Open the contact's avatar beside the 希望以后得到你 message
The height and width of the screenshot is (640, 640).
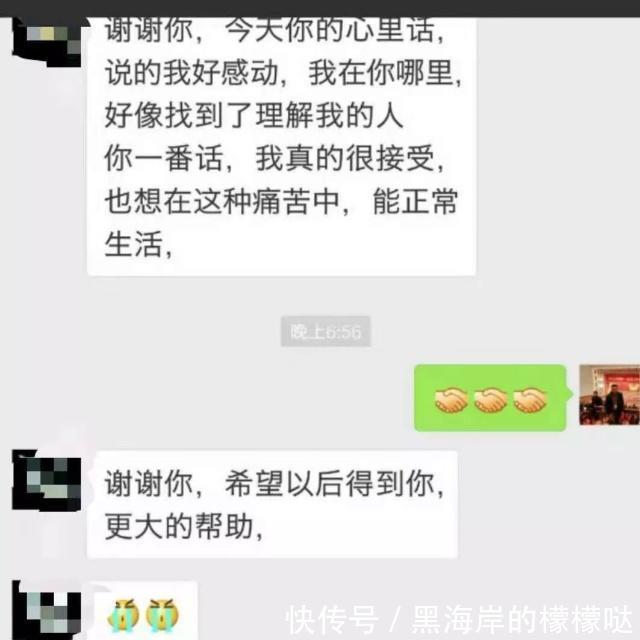pos(45,483)
